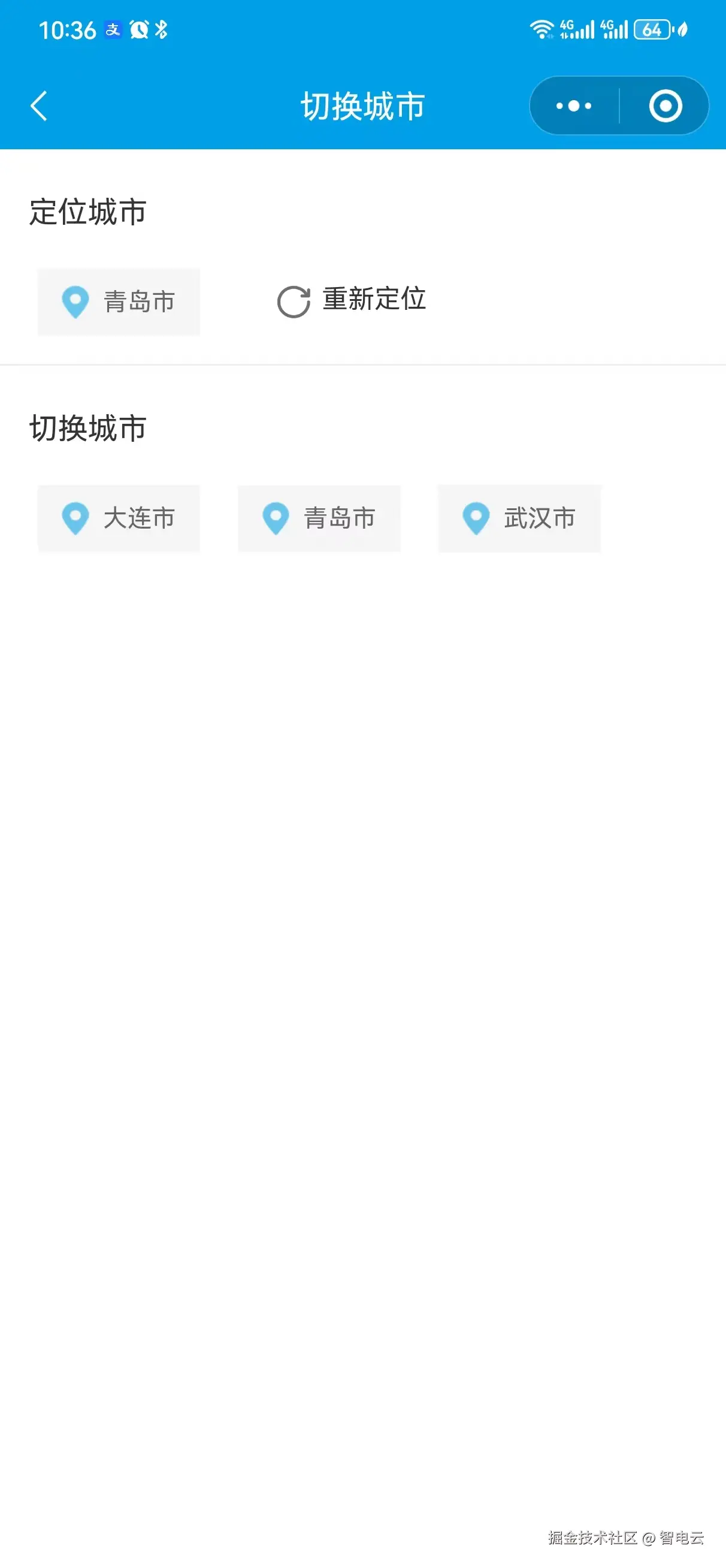The image size is (726, 1568).
Task: Tap the alarm clock status bar icon
Action: 139,29
